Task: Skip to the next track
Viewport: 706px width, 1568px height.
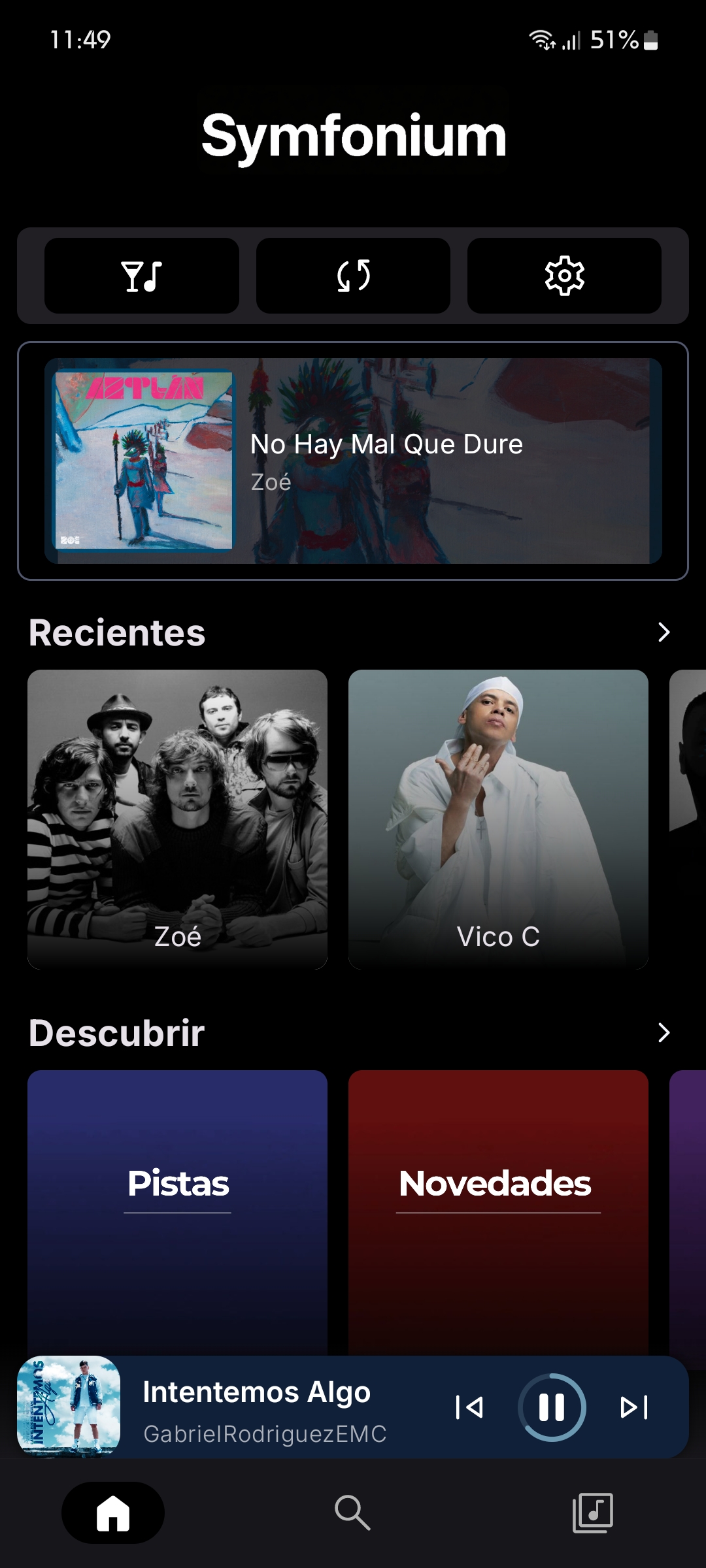Action: point(634,1407)
